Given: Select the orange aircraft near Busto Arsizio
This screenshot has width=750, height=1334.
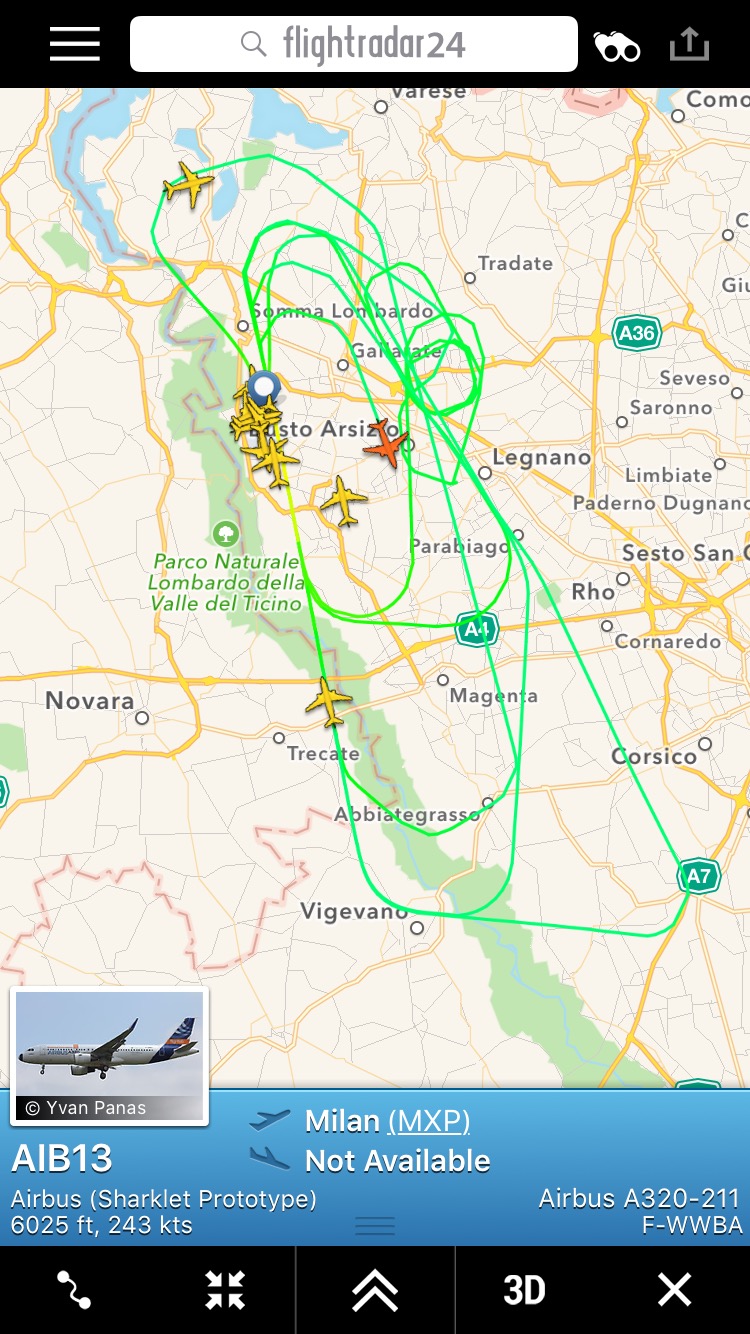Looking at the screenshot, I should click(385, 443).
